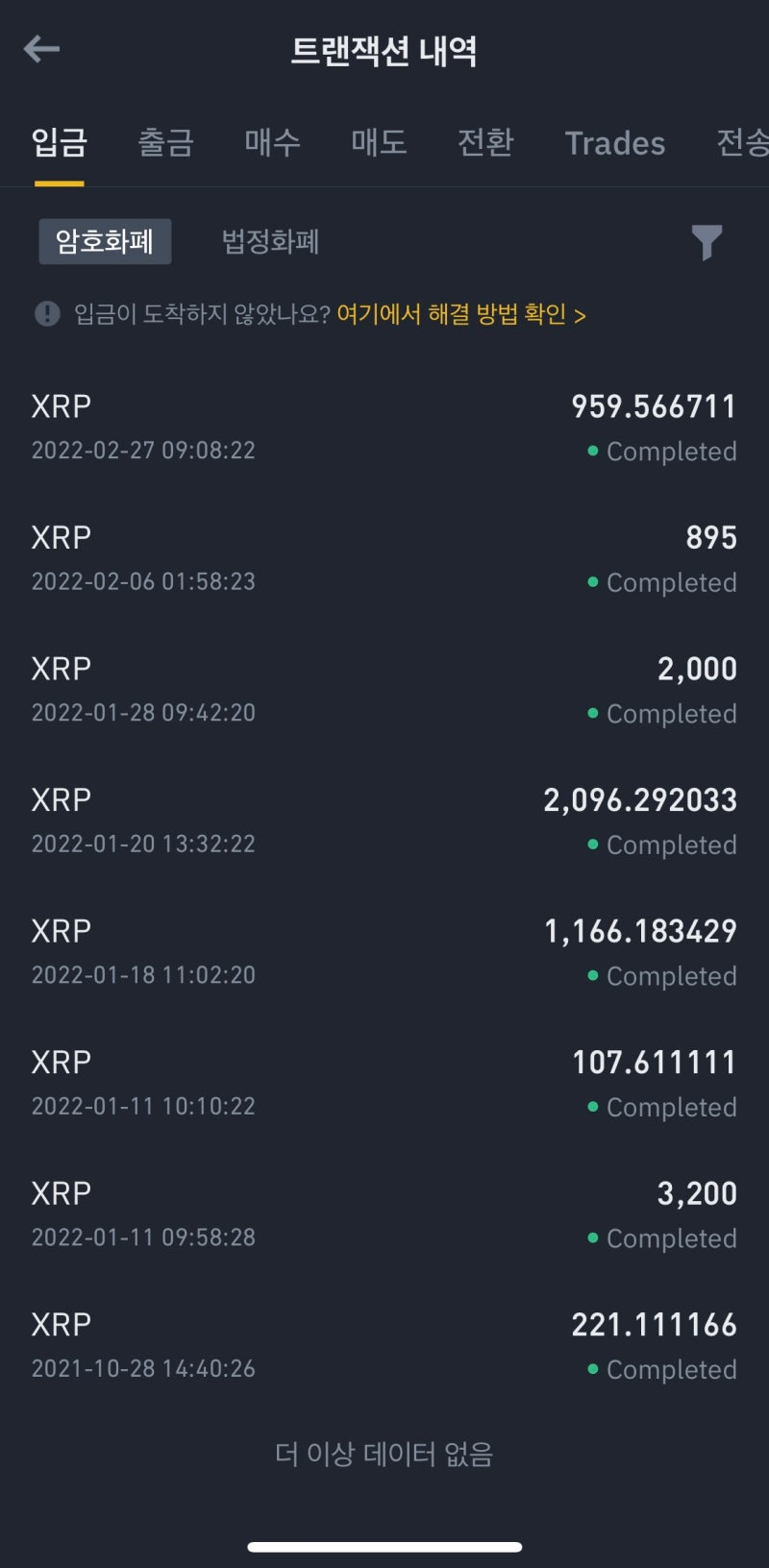This screenshot has width=769, height=1568.
Task: Open the filter funnel icon
Action: pos(707,242)
